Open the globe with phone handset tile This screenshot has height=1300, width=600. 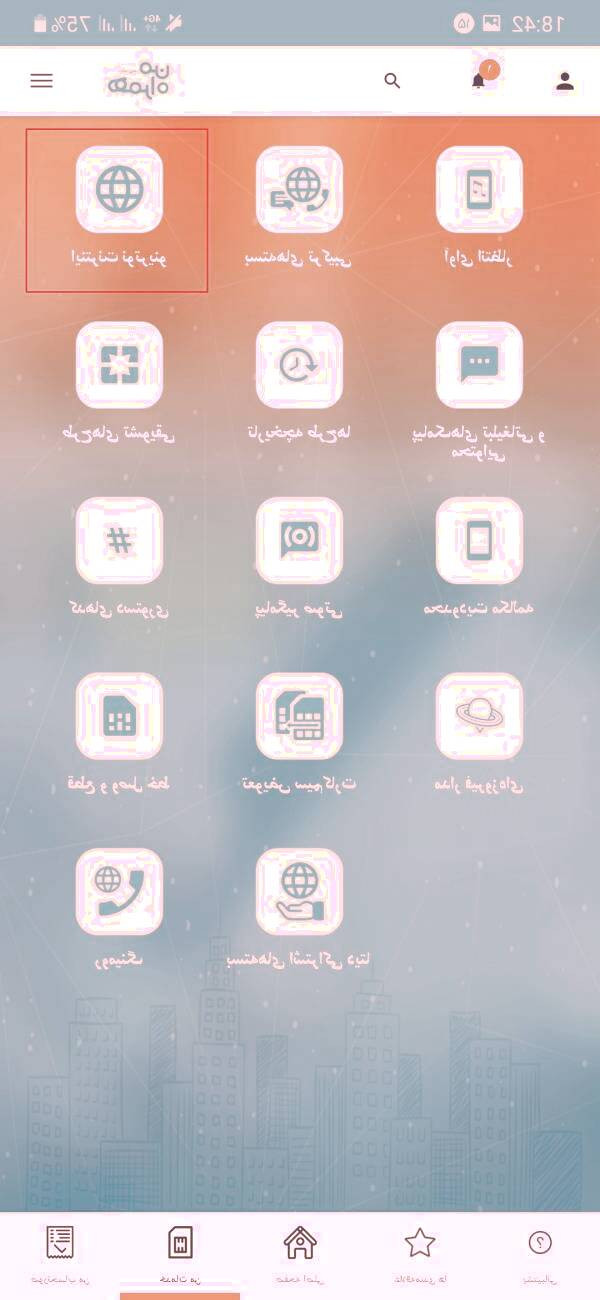click(x=119, y=891)
